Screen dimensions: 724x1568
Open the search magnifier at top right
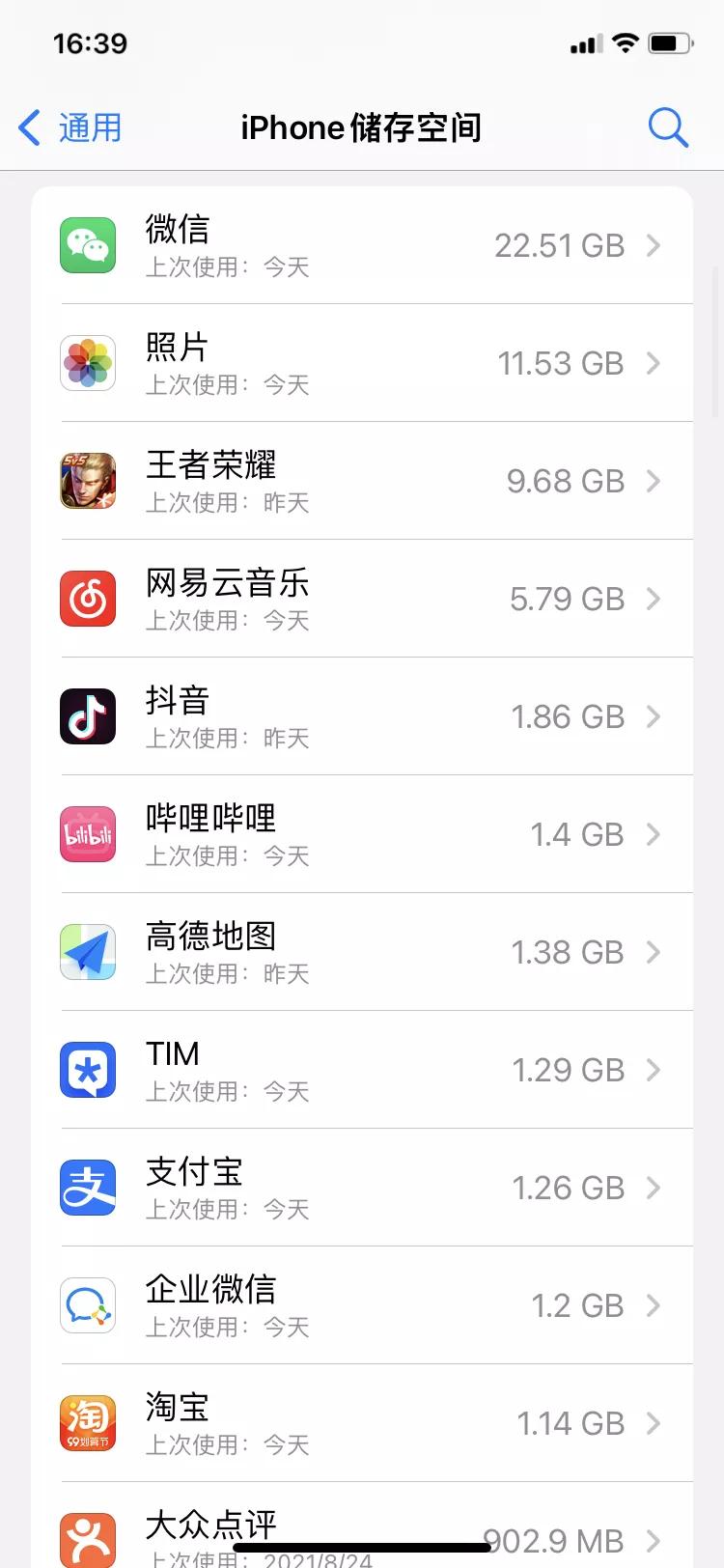[x=668, y=126]
